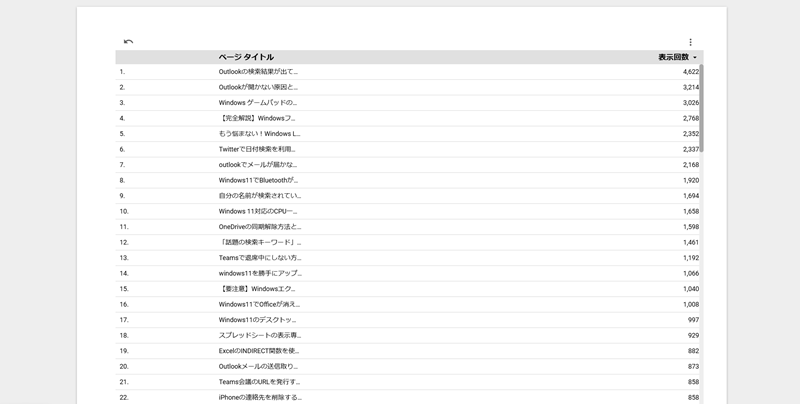The image size is (800, 404).
Task: Sort by 表示回数 column header
Action: click(676, 57)
